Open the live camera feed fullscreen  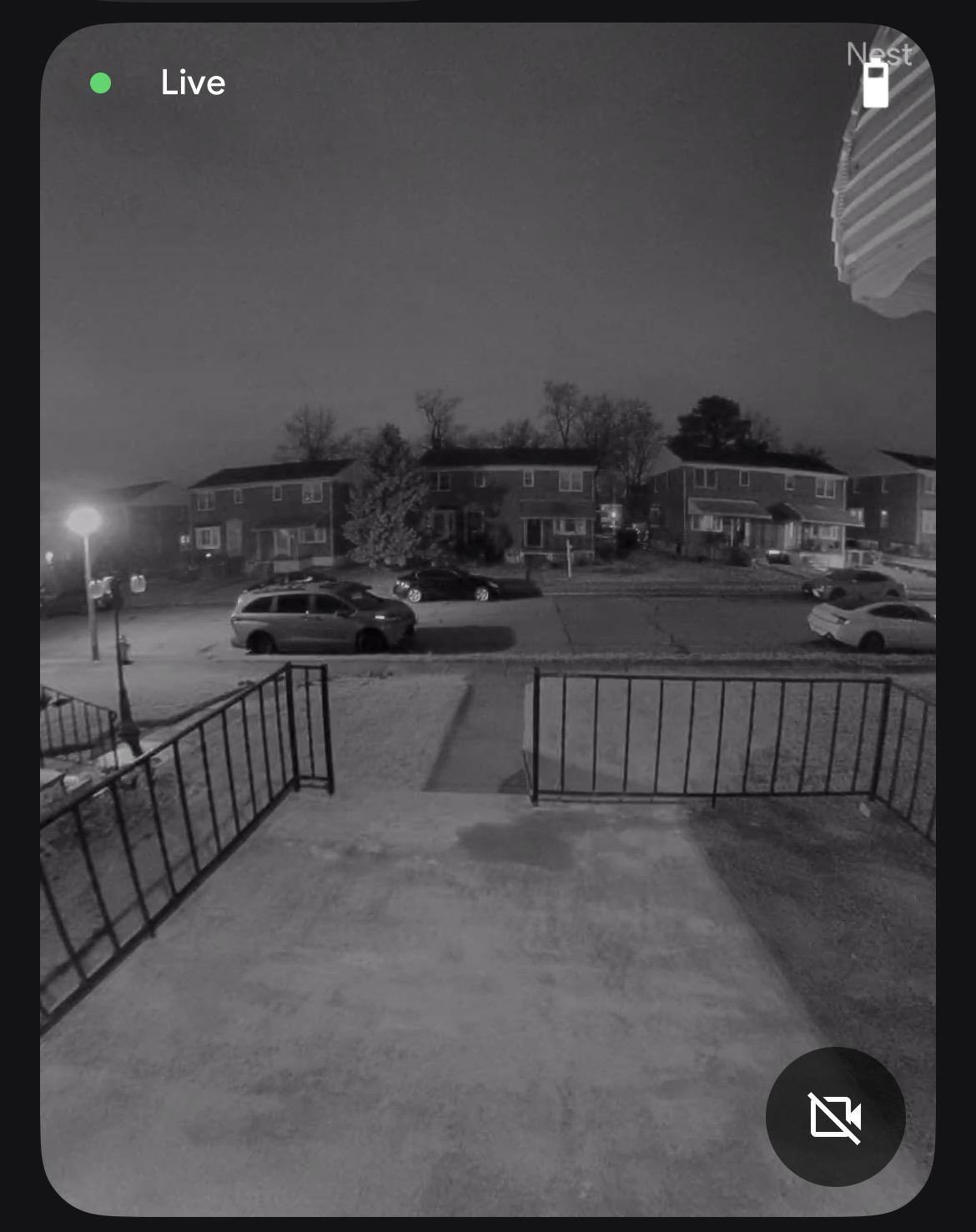(487, 584)
